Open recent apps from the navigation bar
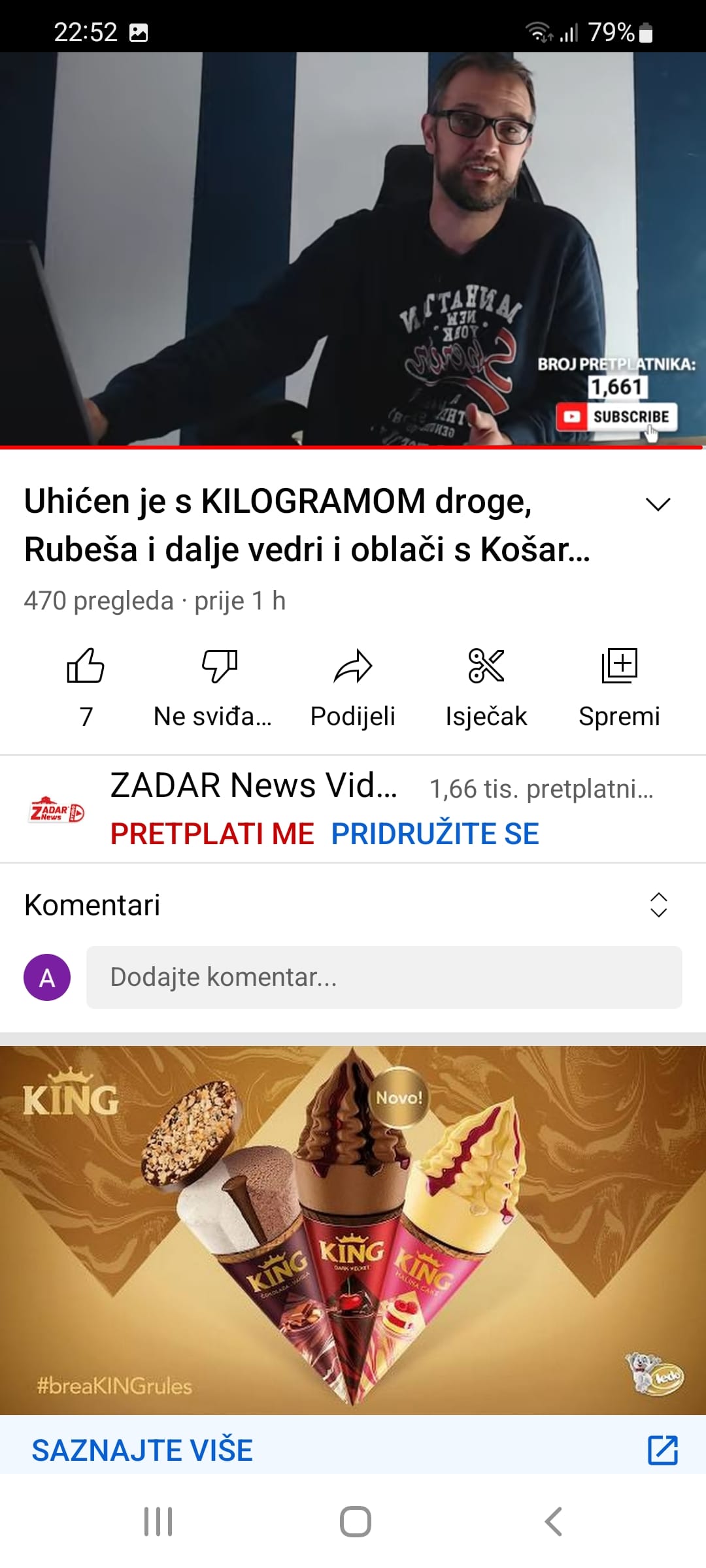 click(158, 1522)
